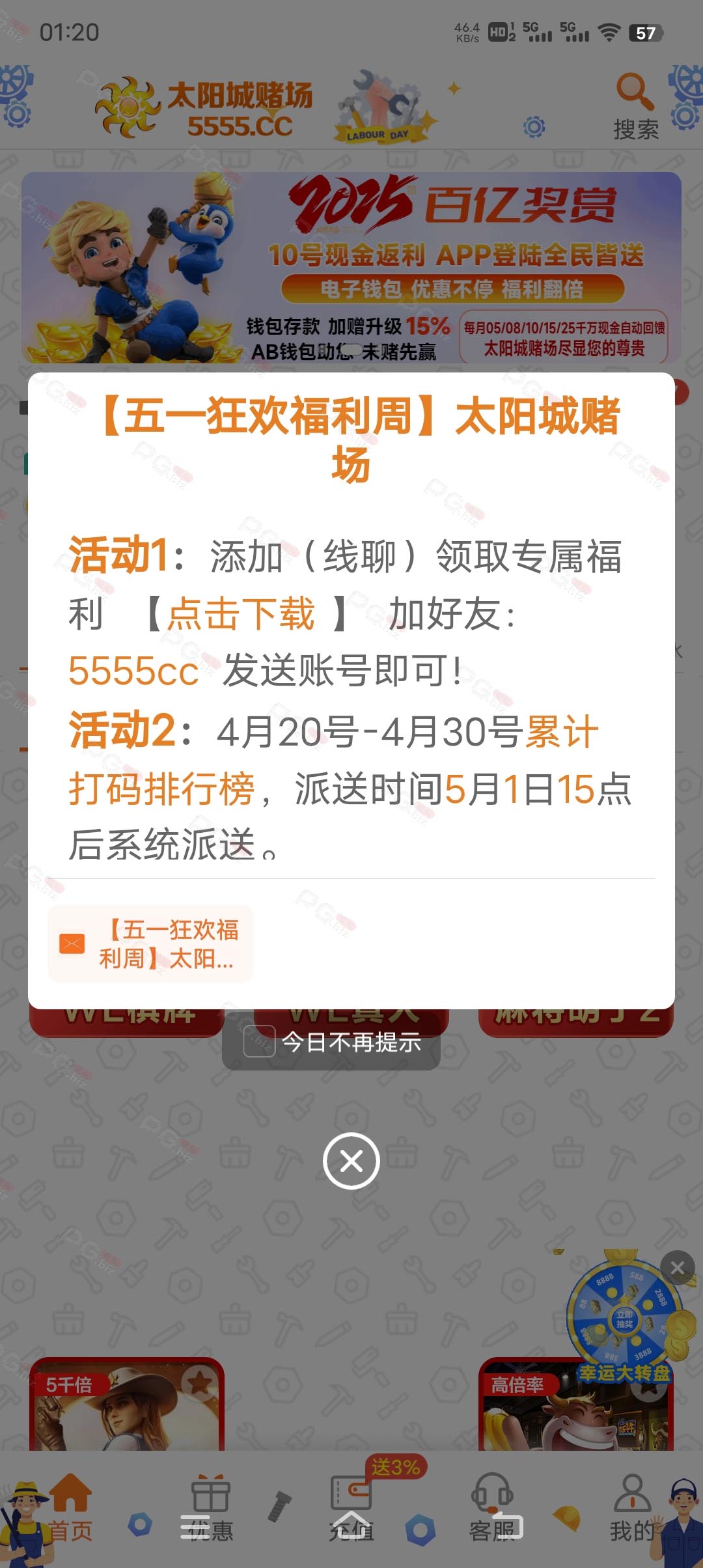Open the 幸运大转盘 lucky wheel
703x1568 pixels.
(x=624, y=1319)
